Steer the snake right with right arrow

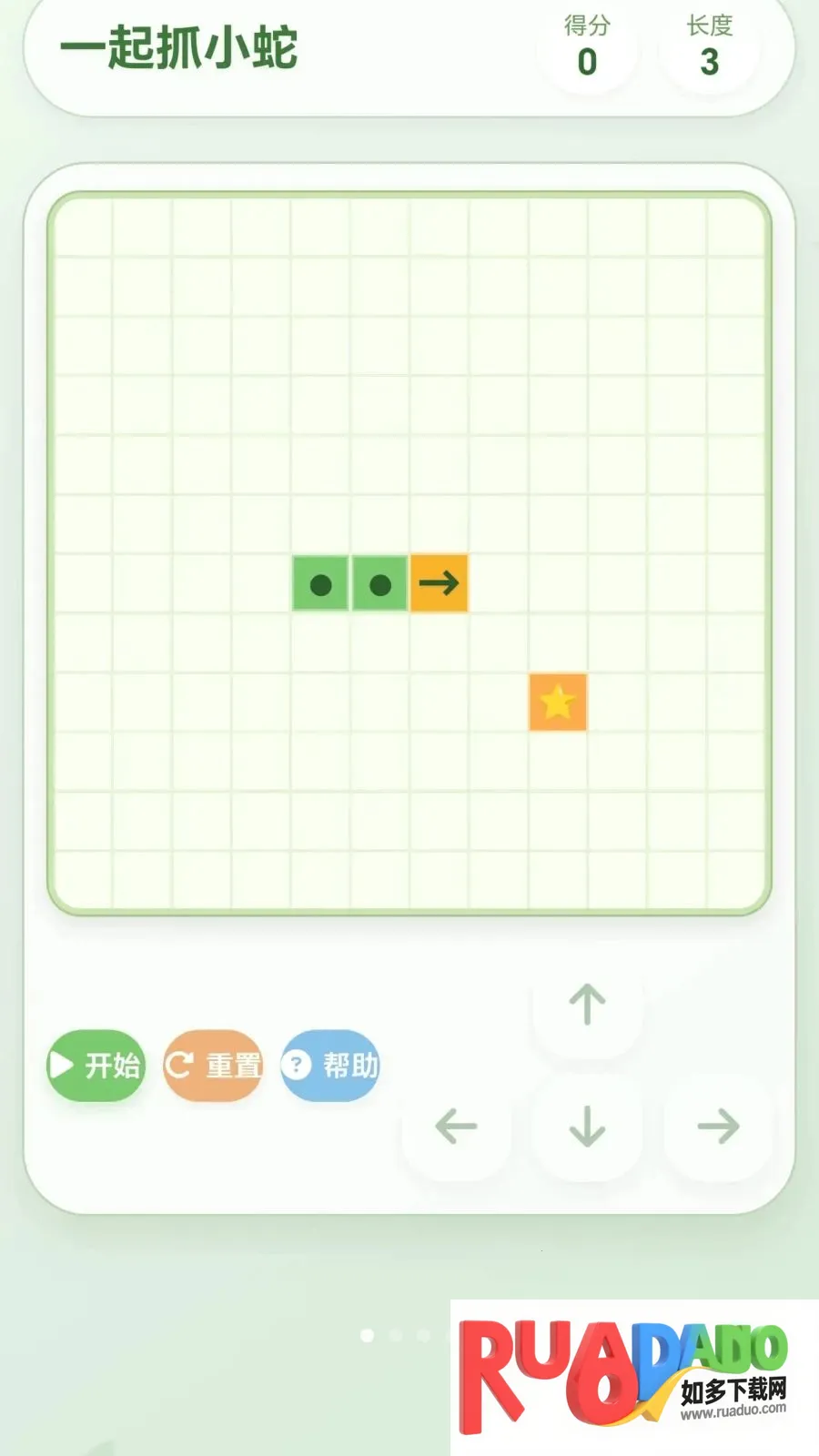(719, 1127)
